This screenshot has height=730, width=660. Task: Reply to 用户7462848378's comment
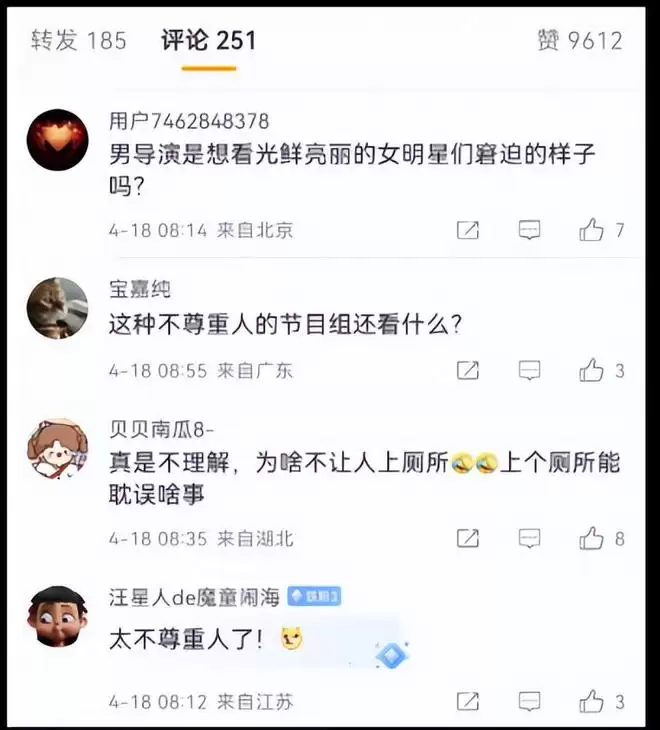(529, 230)
